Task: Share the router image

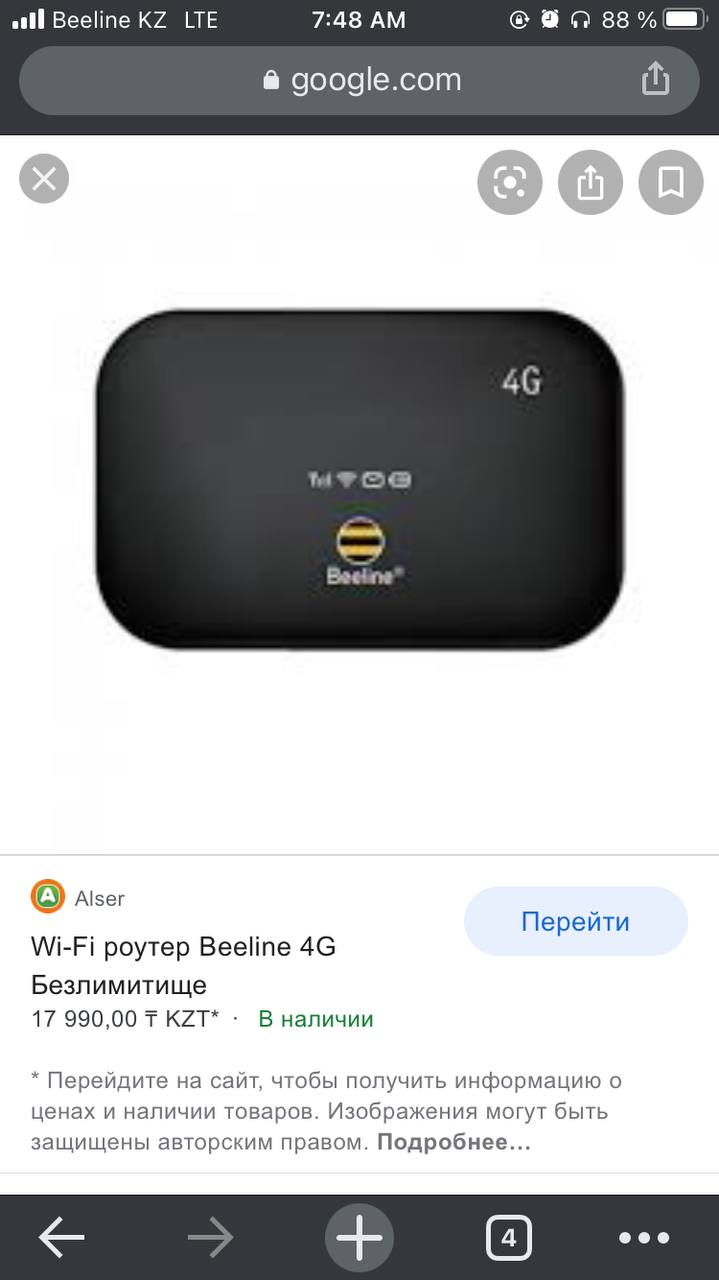Action: [x=590, y=182]
